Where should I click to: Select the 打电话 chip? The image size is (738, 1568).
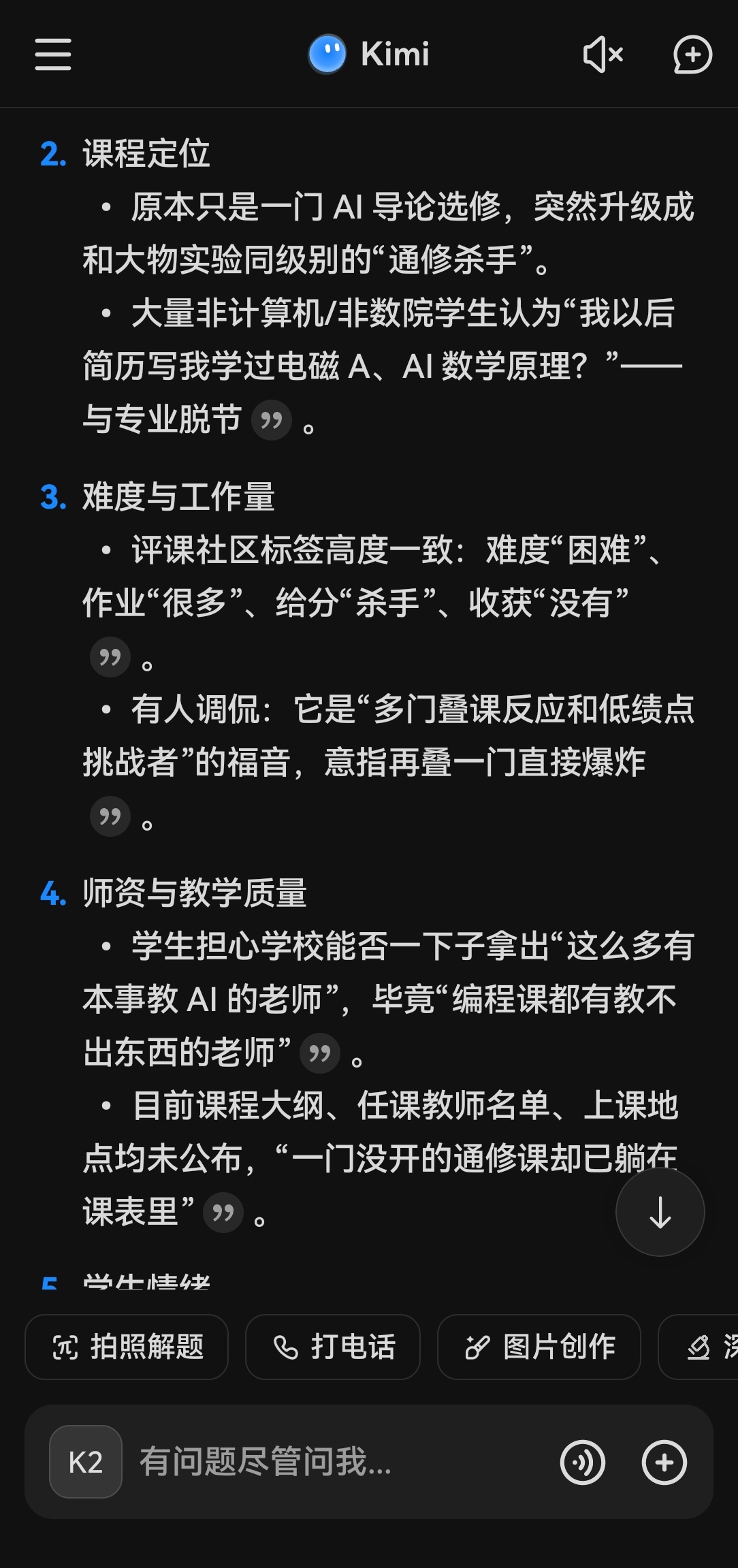pos(333,1347)
